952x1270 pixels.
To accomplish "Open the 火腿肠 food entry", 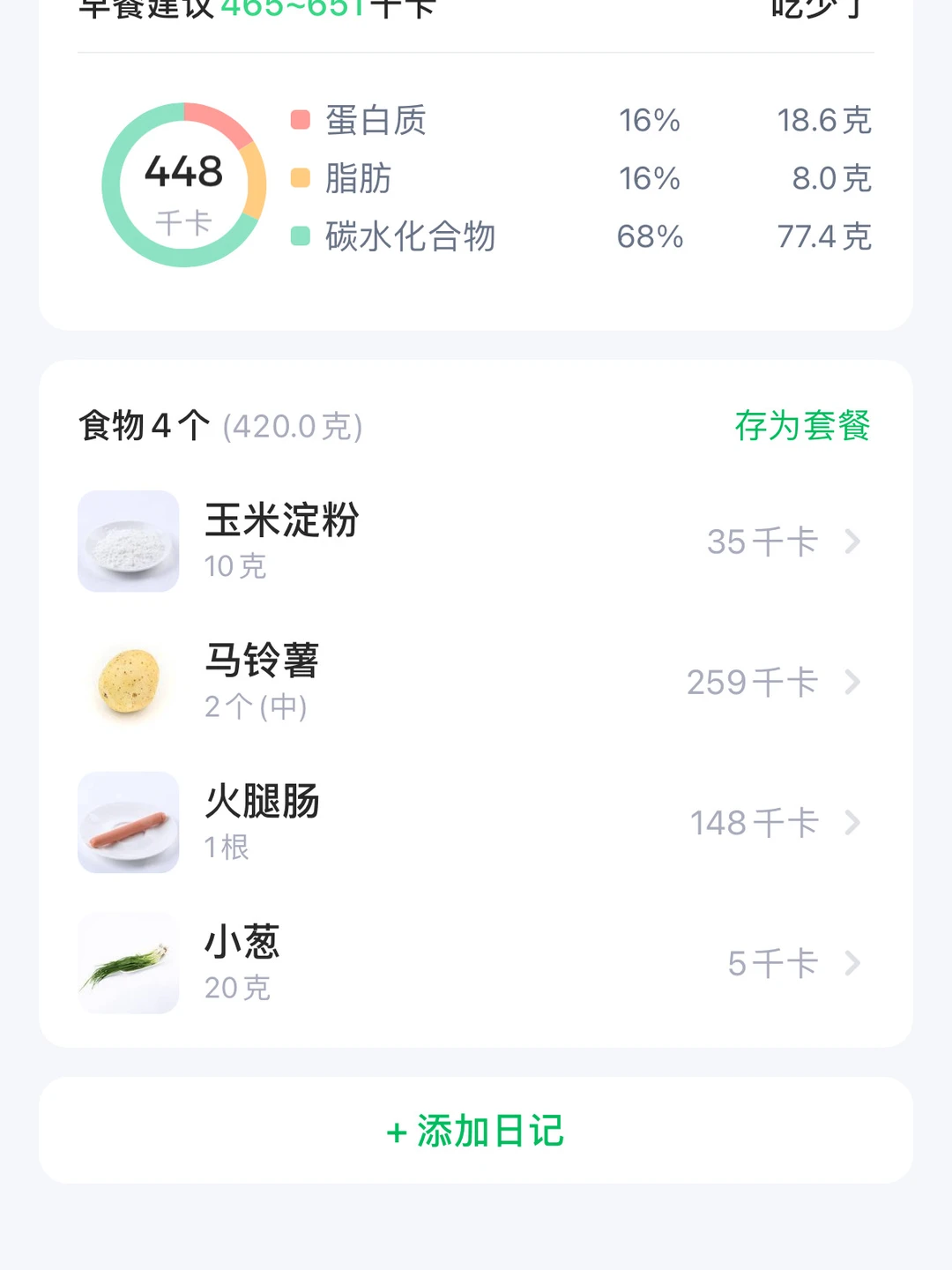I will point(475,823).
